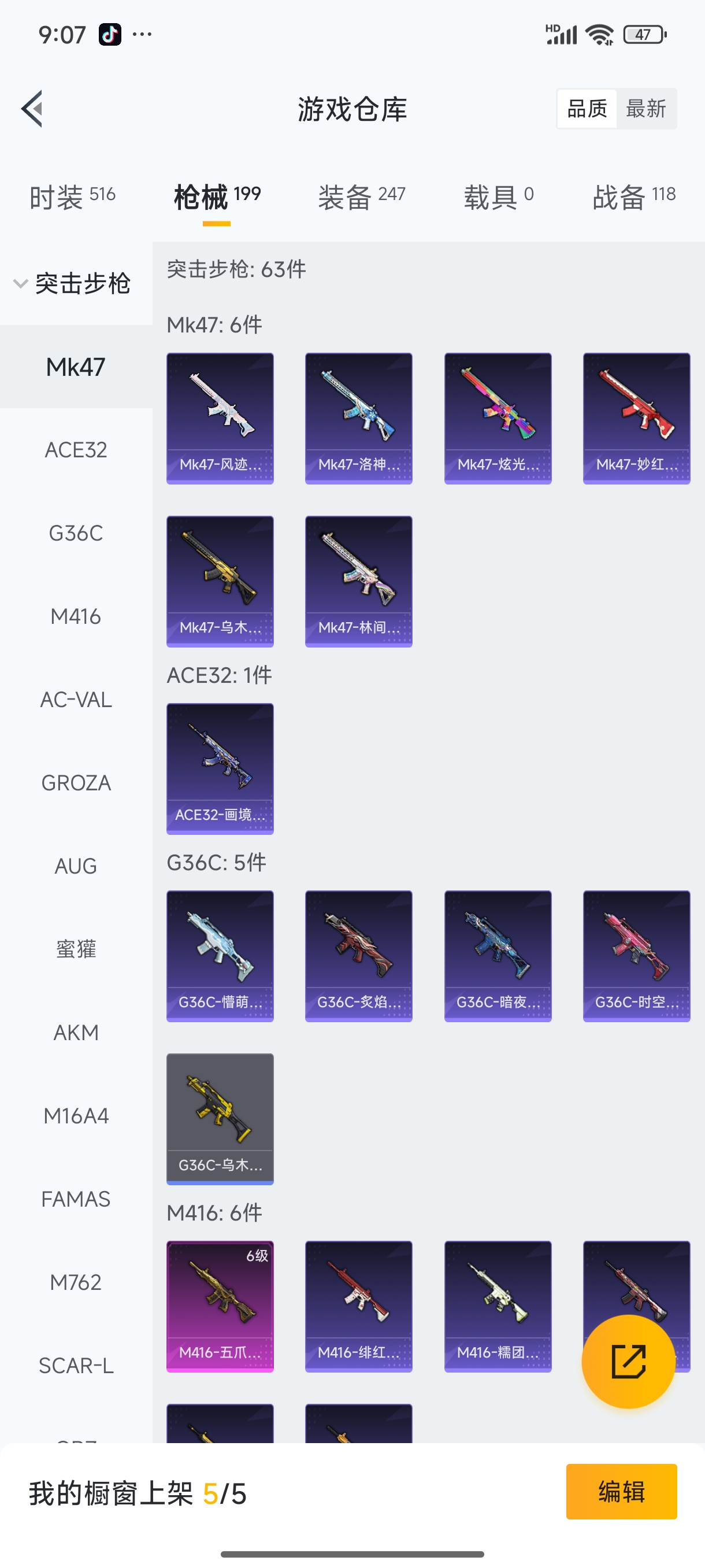Go back using the top-left arrow

point(32,109)
